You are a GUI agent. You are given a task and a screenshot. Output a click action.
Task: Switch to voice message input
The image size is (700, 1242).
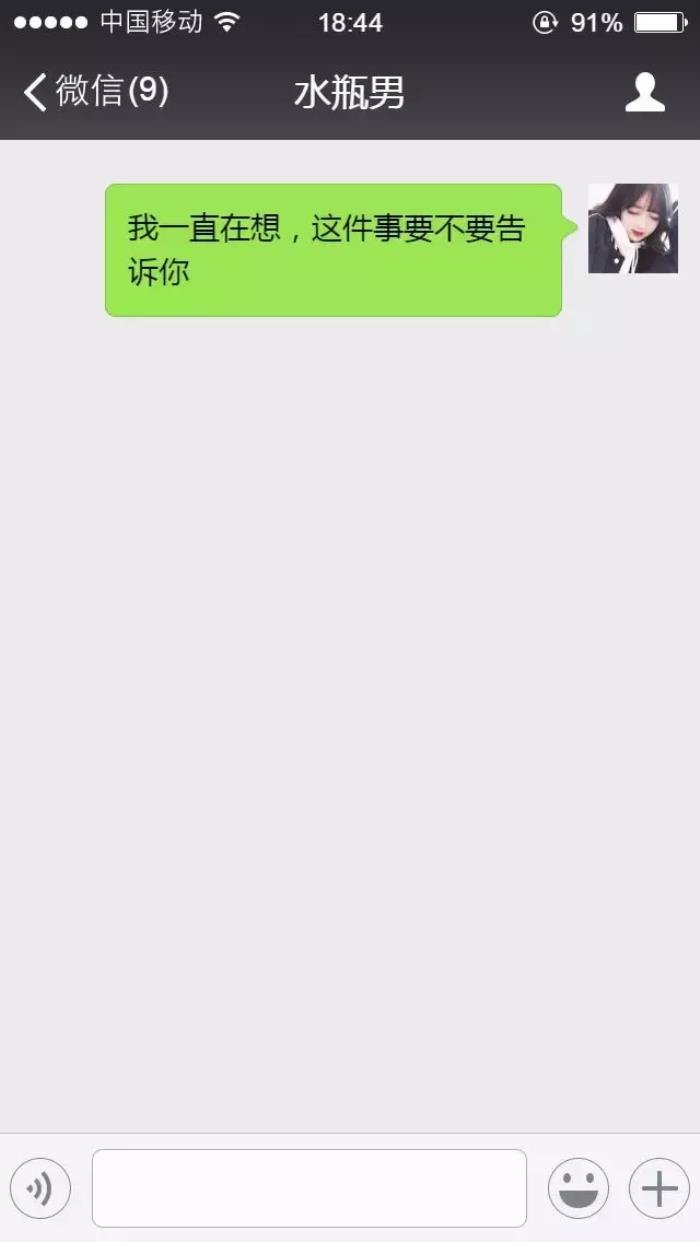[40, 1188]
